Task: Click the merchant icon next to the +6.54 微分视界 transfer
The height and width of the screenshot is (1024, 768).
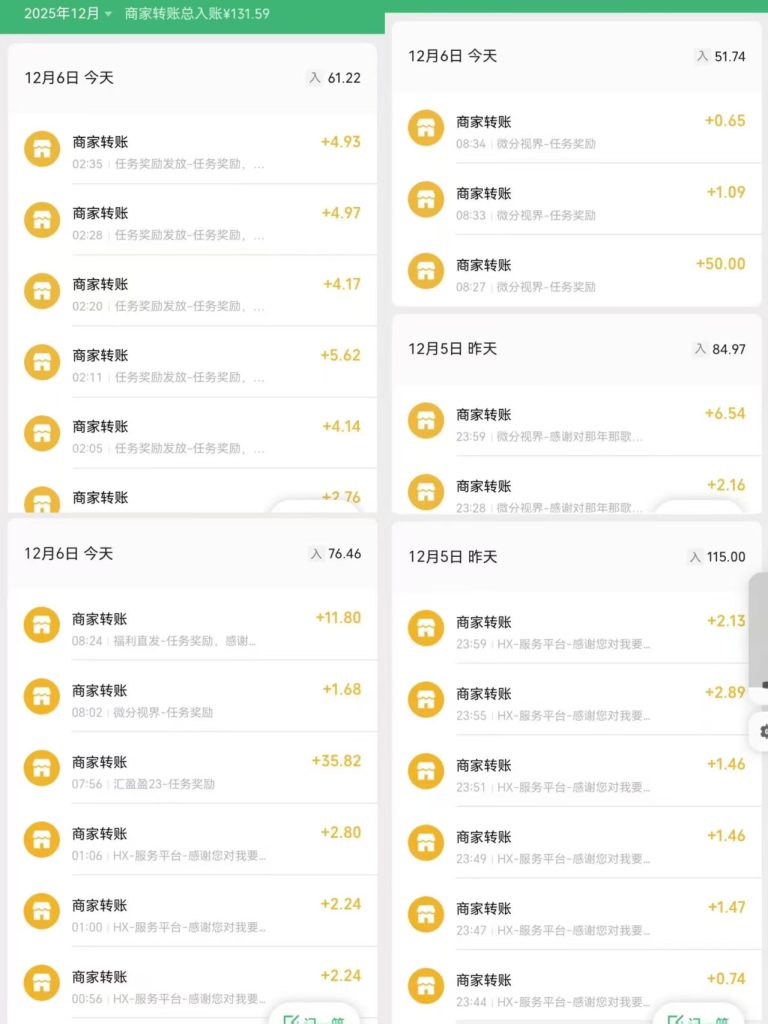Action: [426, 420]
